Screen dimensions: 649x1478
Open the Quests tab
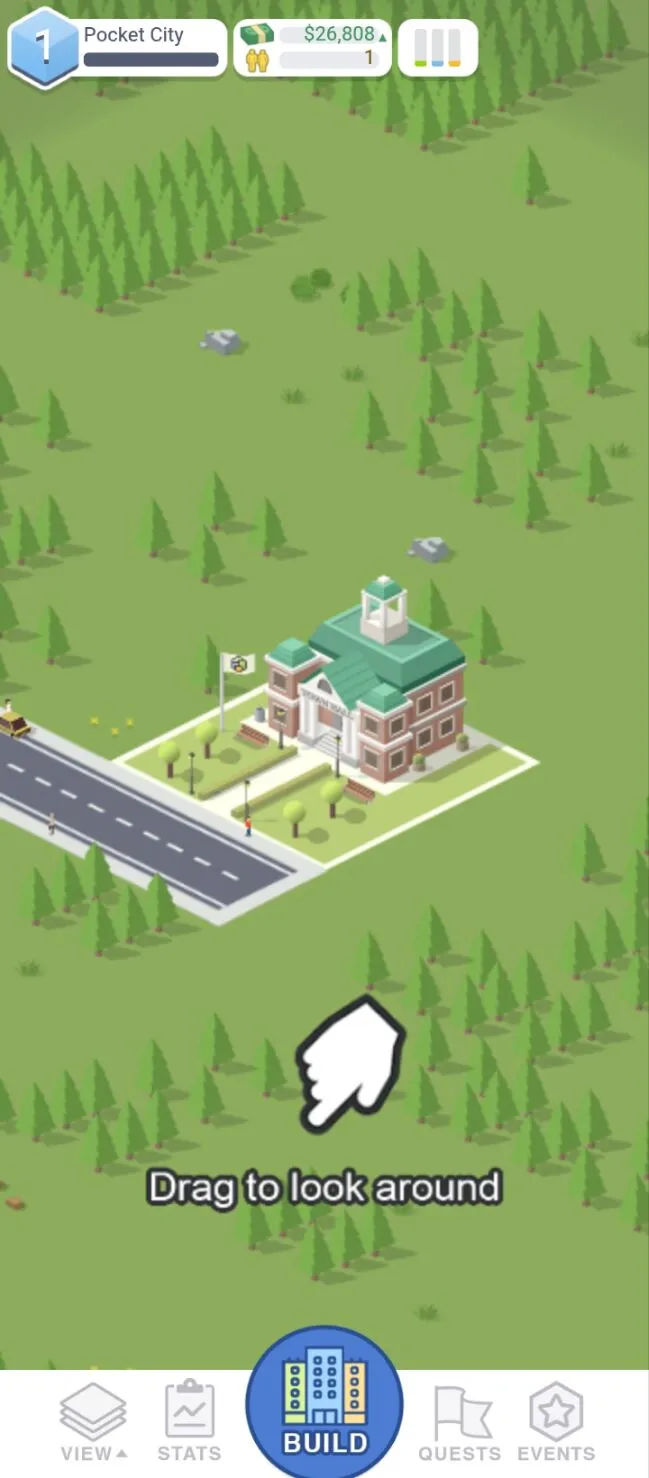[460, 1422]
